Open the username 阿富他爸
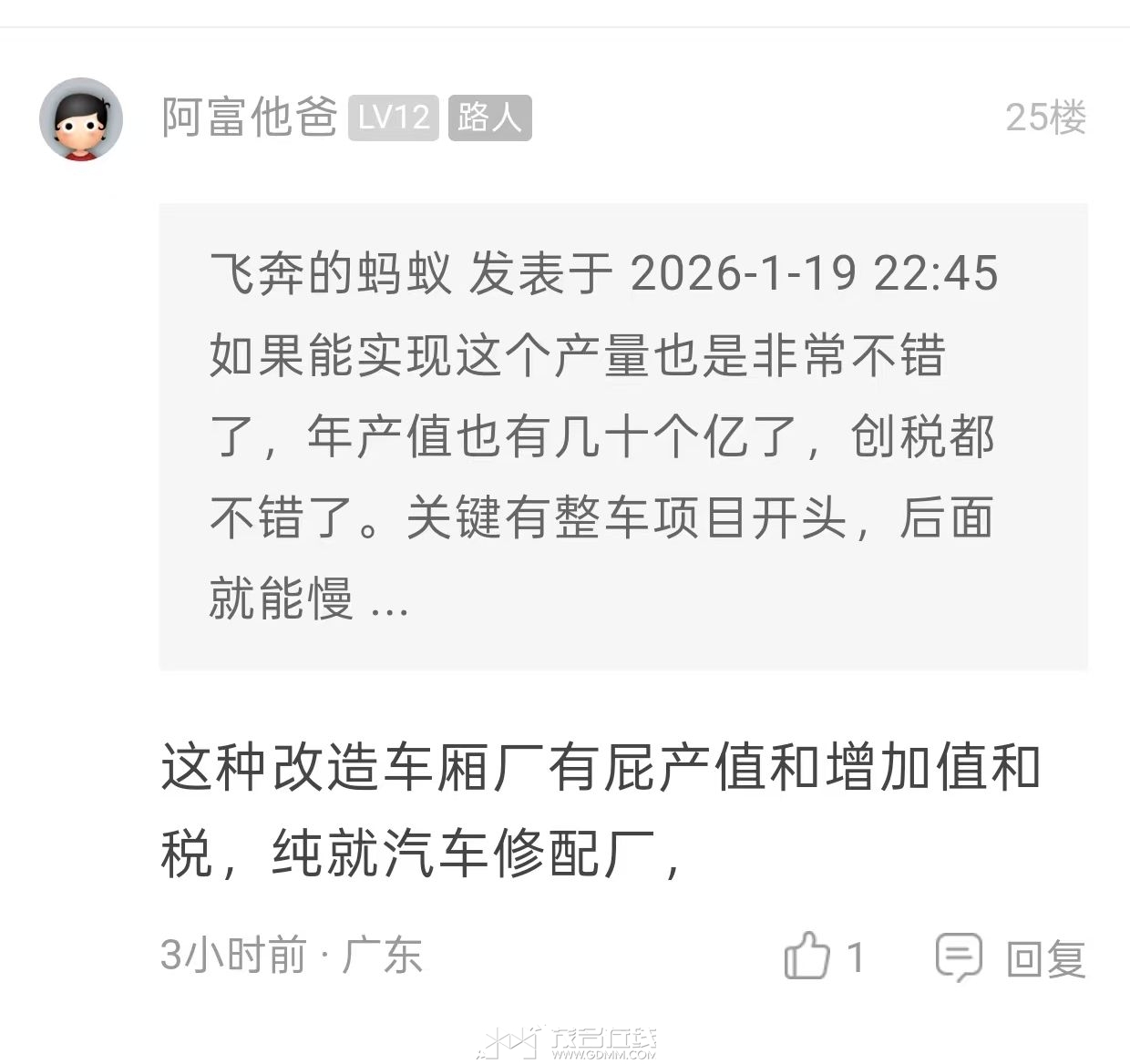Viewport: 1130px width, 1064px height. click(x=249, y=118)
